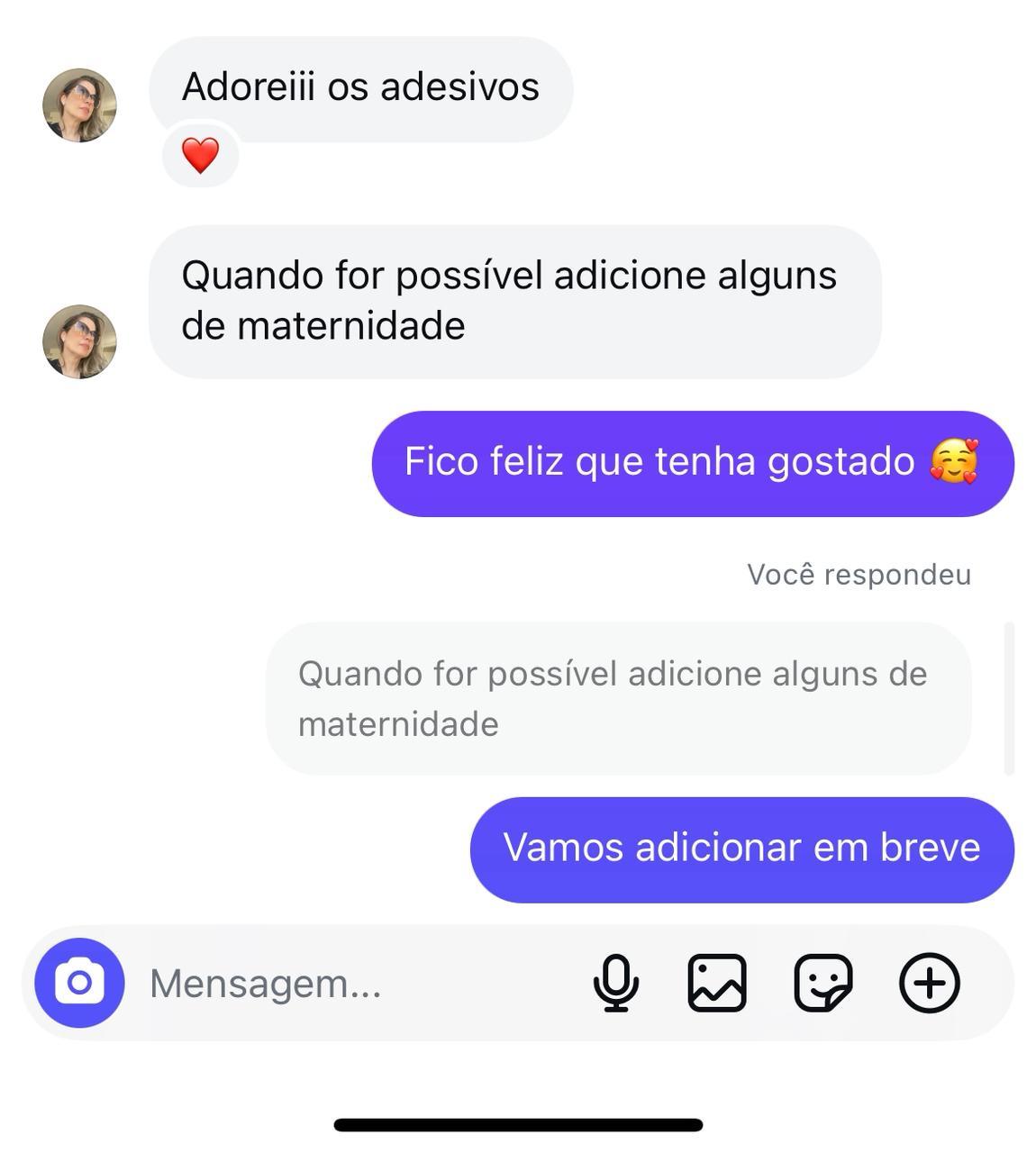Tap the plus icon for more options
Viewport: 1036px width, 1153px height.
pyautogui.click(x=929, y=983)
